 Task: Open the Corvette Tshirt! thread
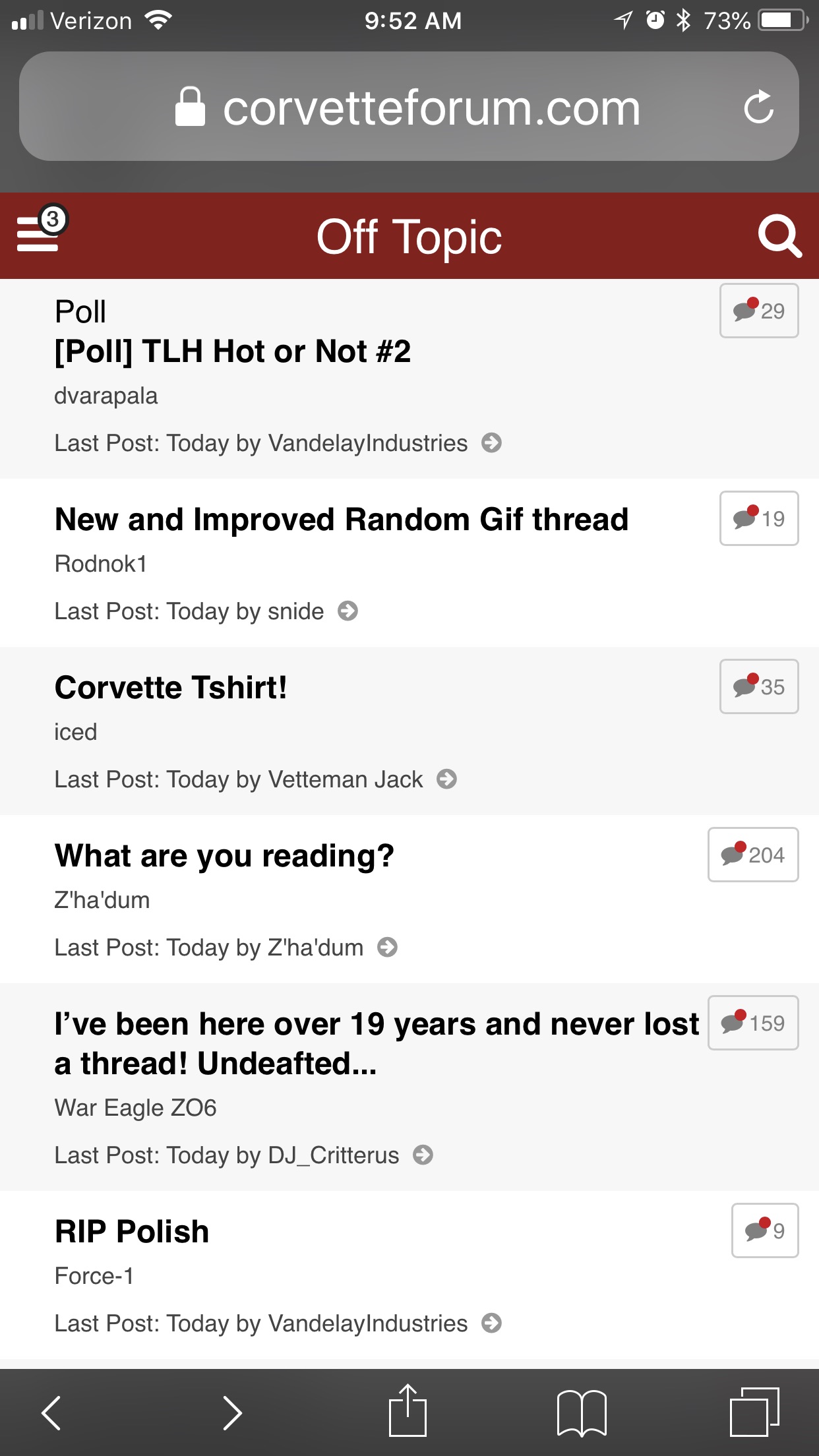[171, 688]
